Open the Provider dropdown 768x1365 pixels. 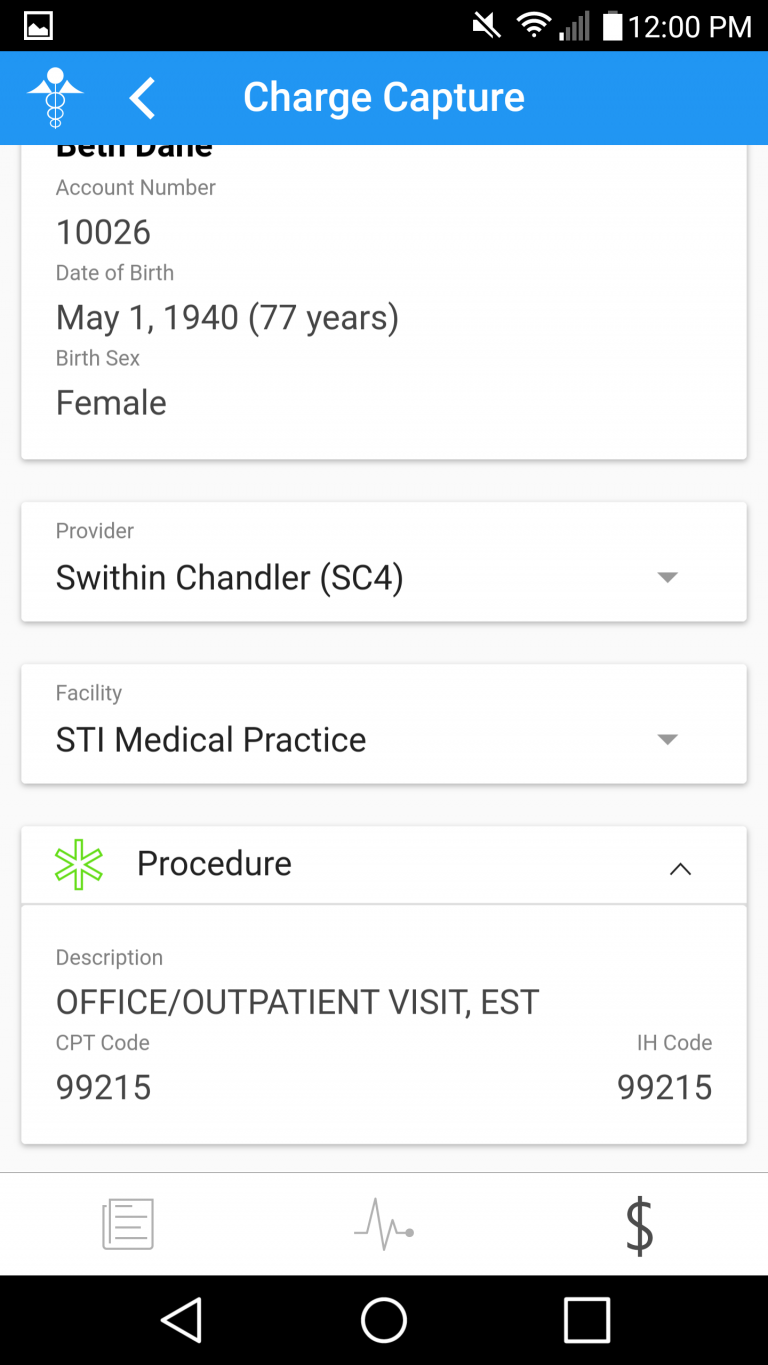(384, 561)
